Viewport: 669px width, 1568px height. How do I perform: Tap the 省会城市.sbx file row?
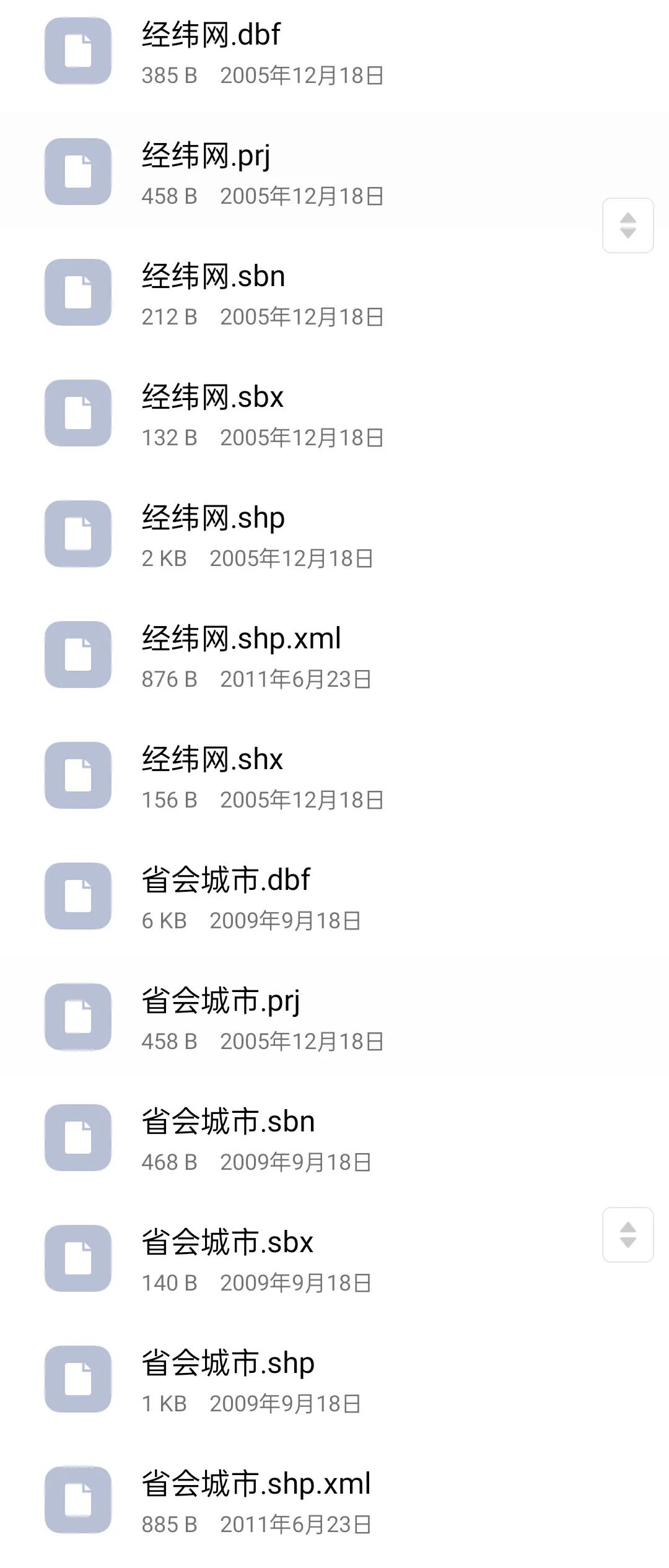[x=334, y=1258]
